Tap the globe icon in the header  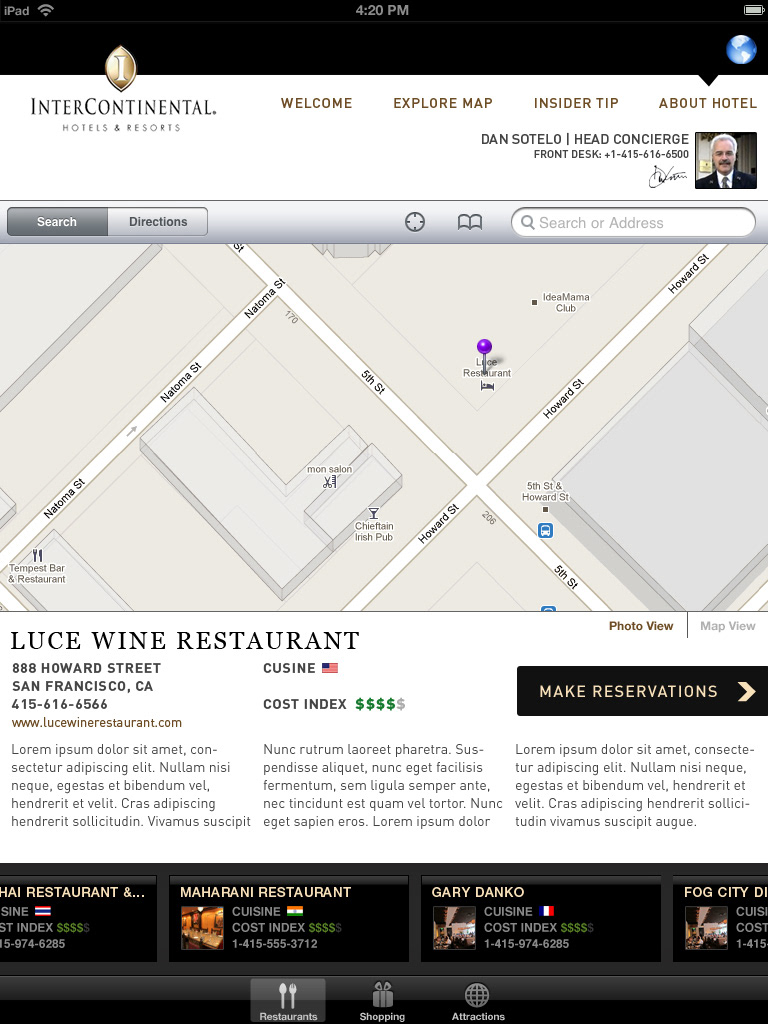tap(741, 50)
